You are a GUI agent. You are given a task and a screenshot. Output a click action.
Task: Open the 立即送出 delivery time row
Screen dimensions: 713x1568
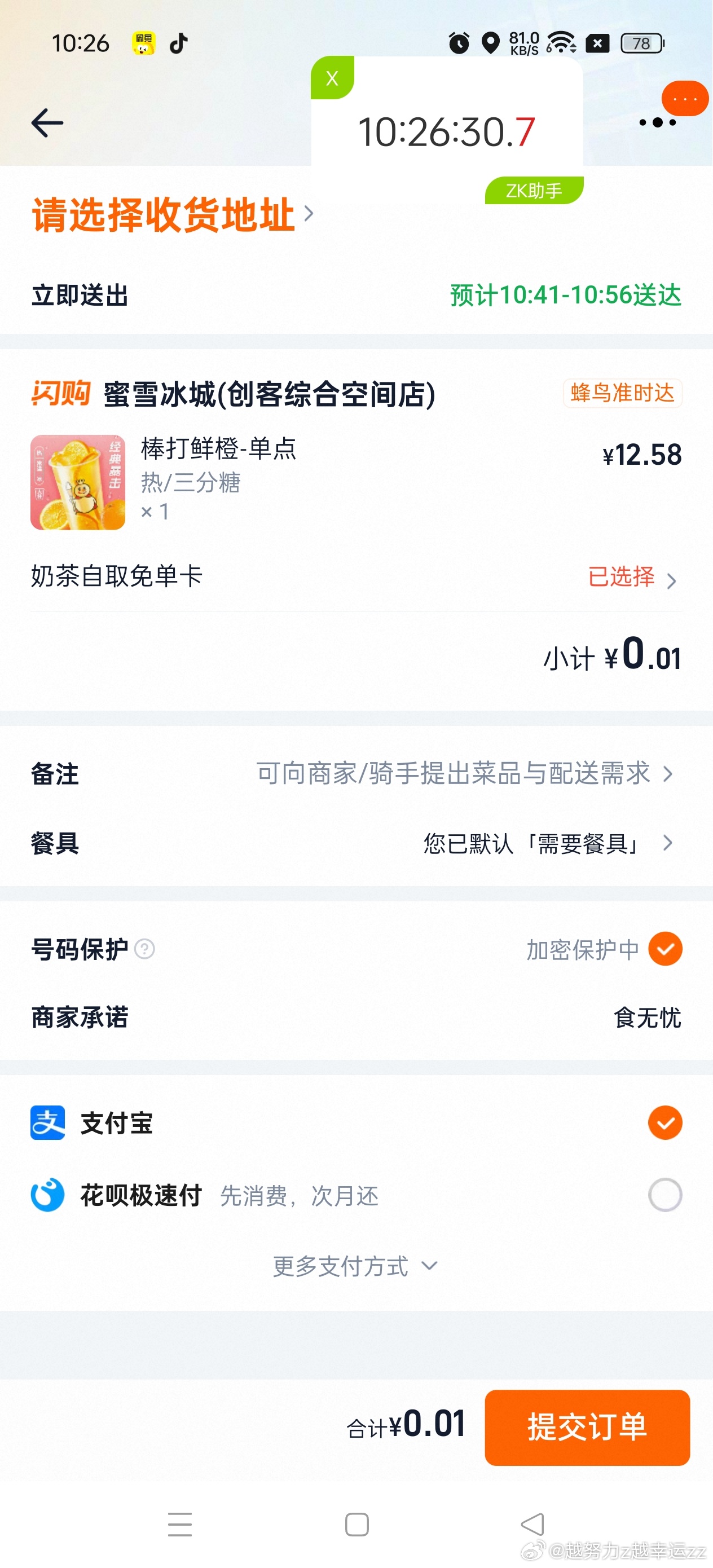pos(356,296)
